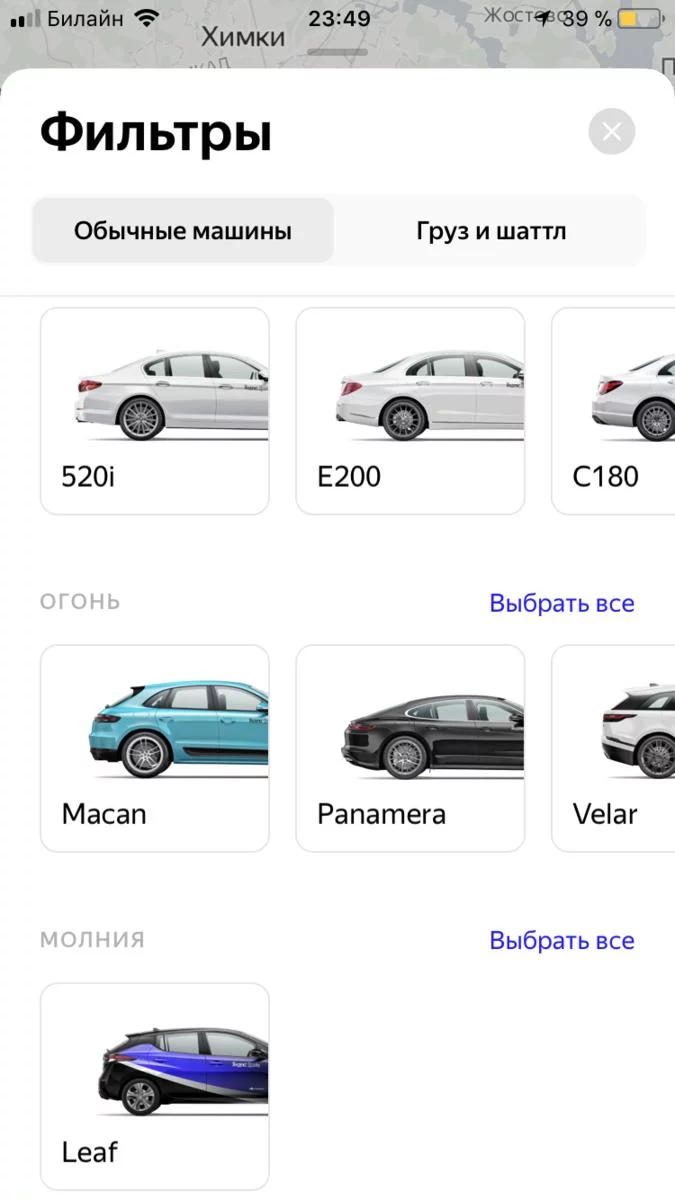675x1200 pixels.
Task: Choose the E200 car card
Action: pos(410,411)
